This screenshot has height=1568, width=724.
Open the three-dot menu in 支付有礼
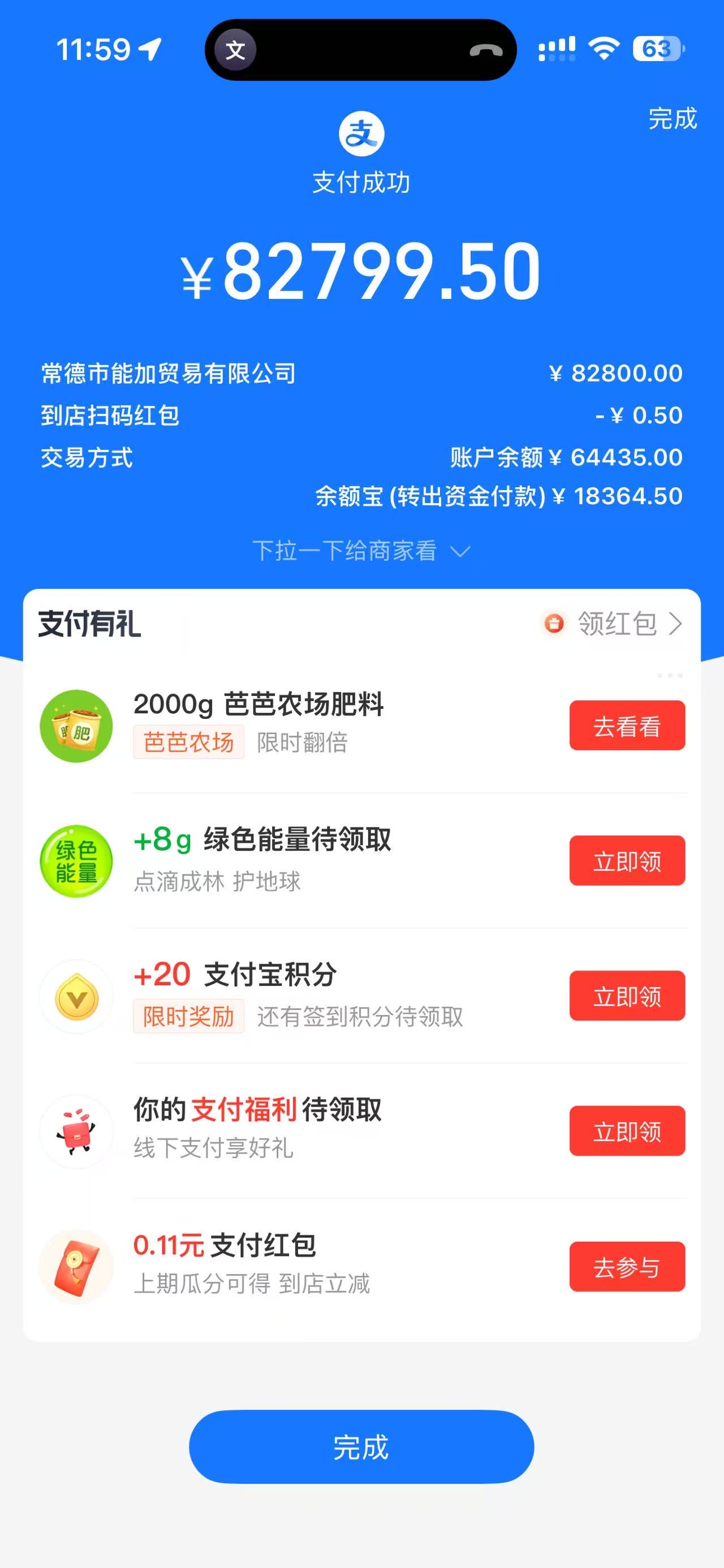[x=670, y=675]
